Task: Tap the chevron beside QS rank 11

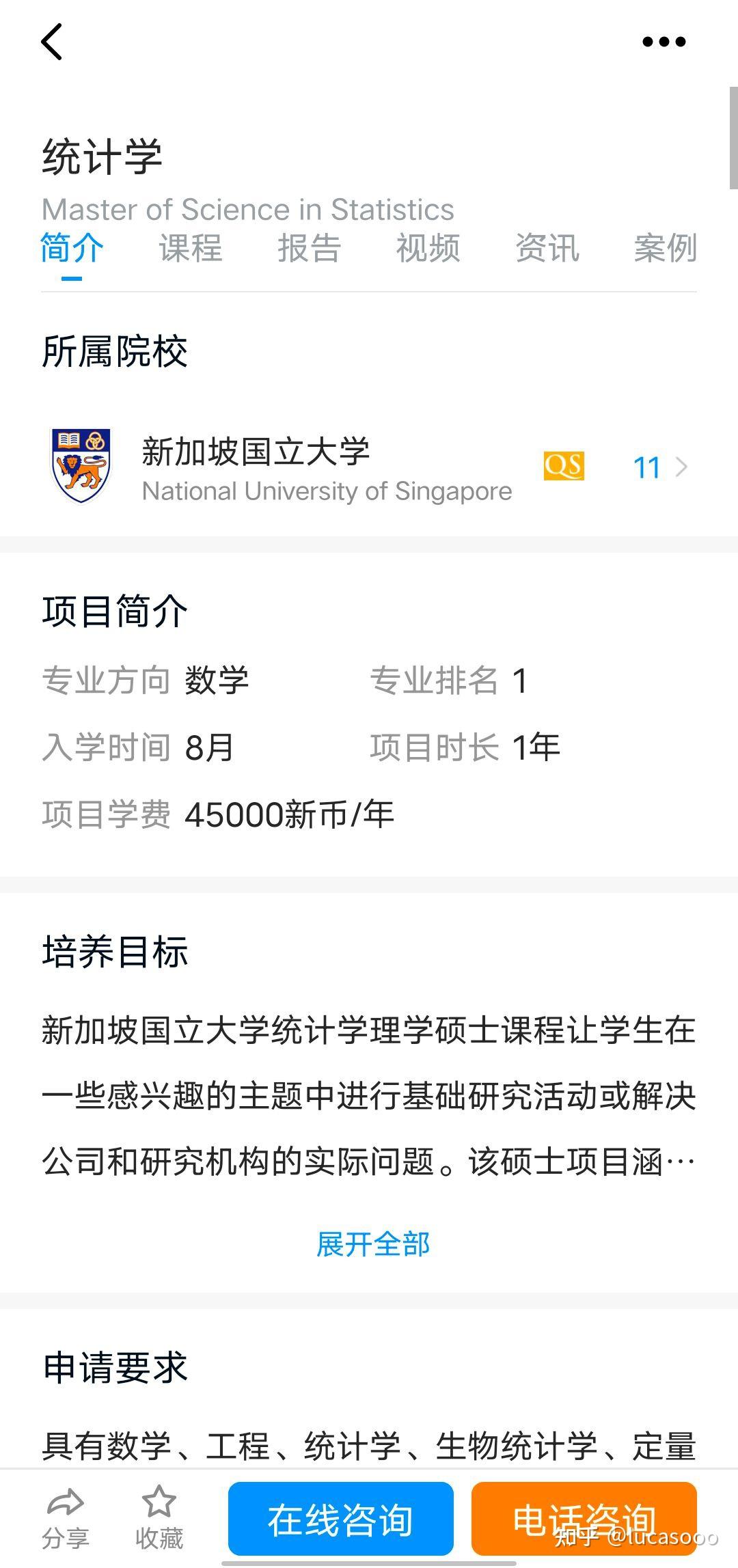Action: [683, 467]
